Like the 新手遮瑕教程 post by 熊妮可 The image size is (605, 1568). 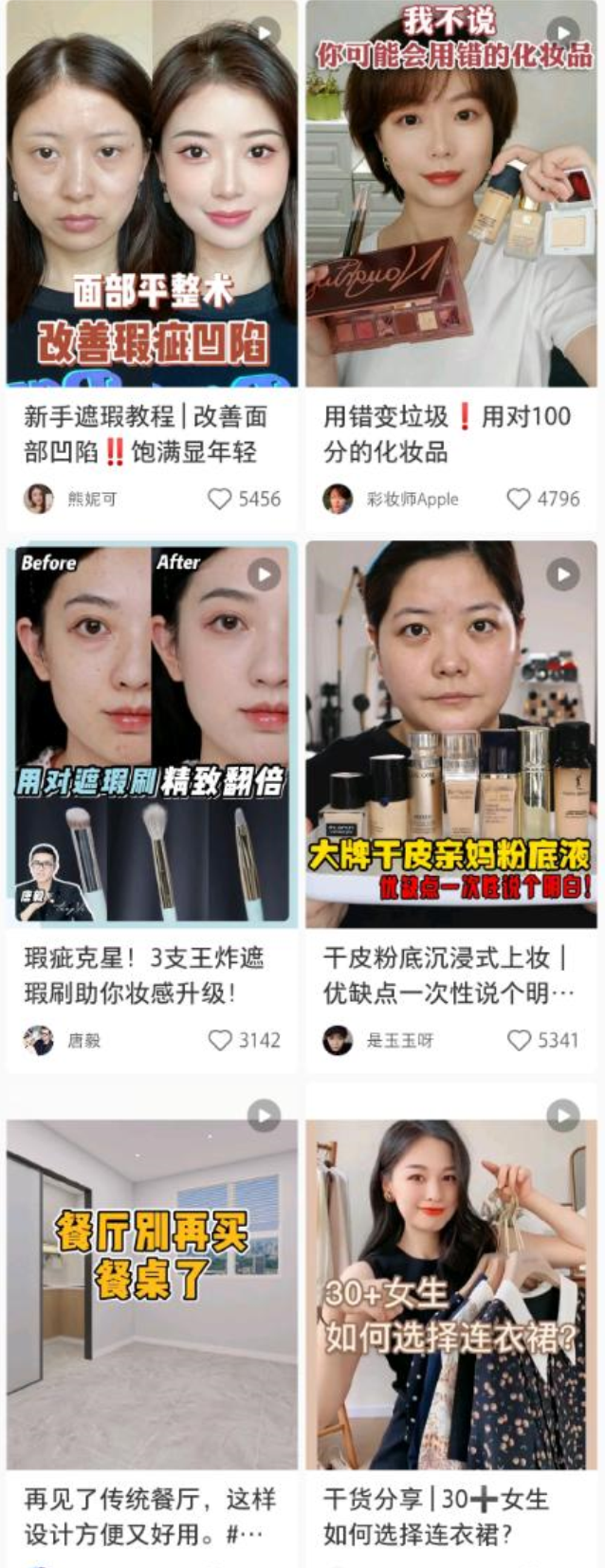[x=220, y=499]
